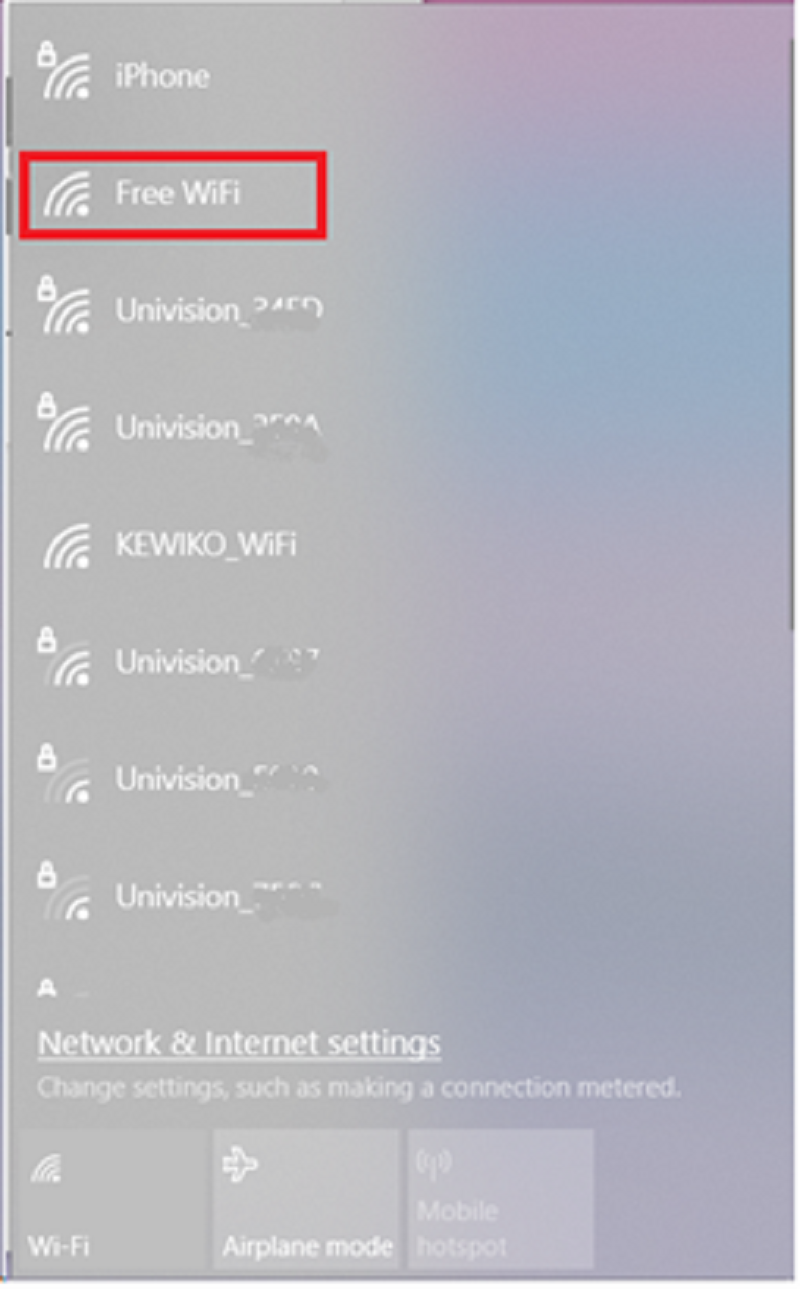Connect to the Free WiFi network

pyautogui.click(x=400, y=193)
